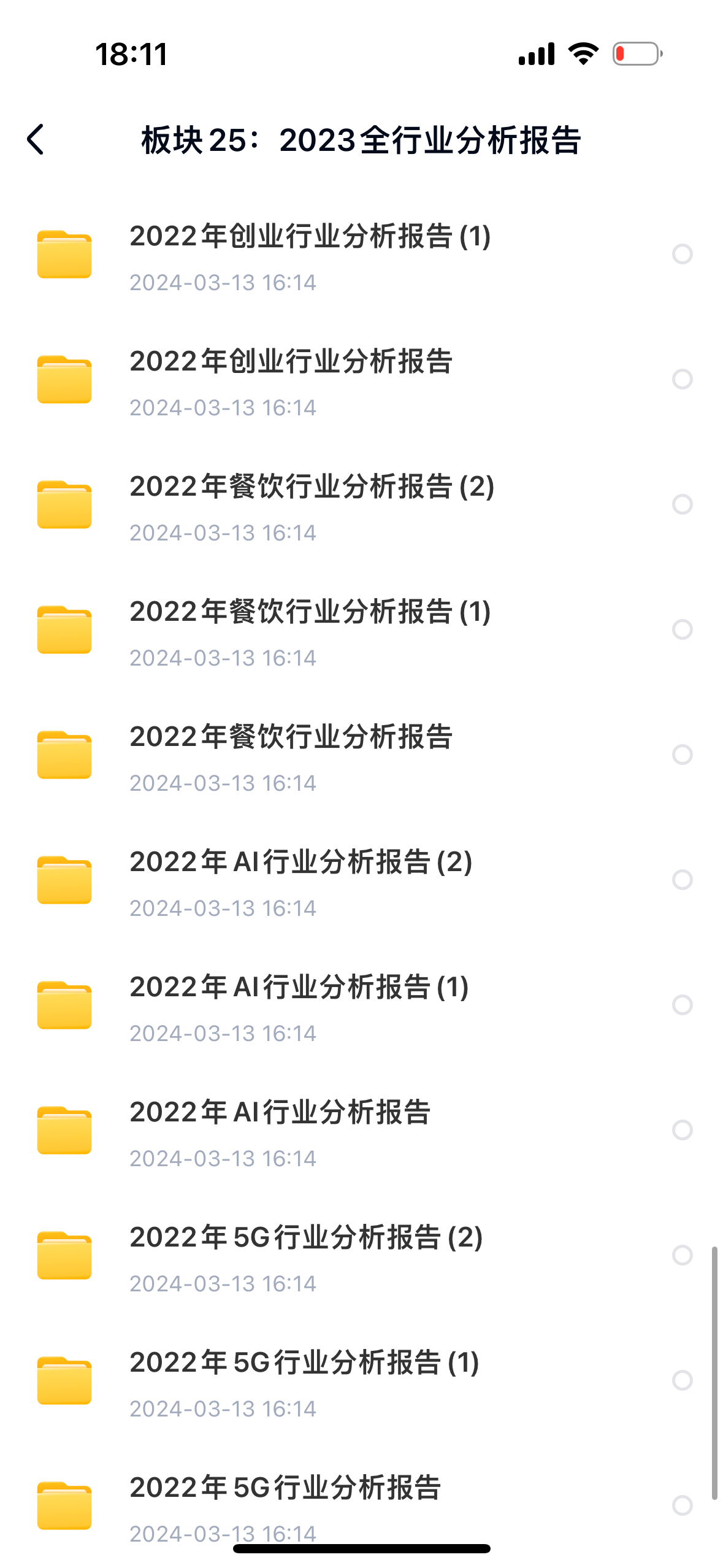Viewport: 723px width, 1568px height.
Task: Open folder 2022年5G行业分析报告 (1)
Action: pyautogui.click(x=304, y=1363)
